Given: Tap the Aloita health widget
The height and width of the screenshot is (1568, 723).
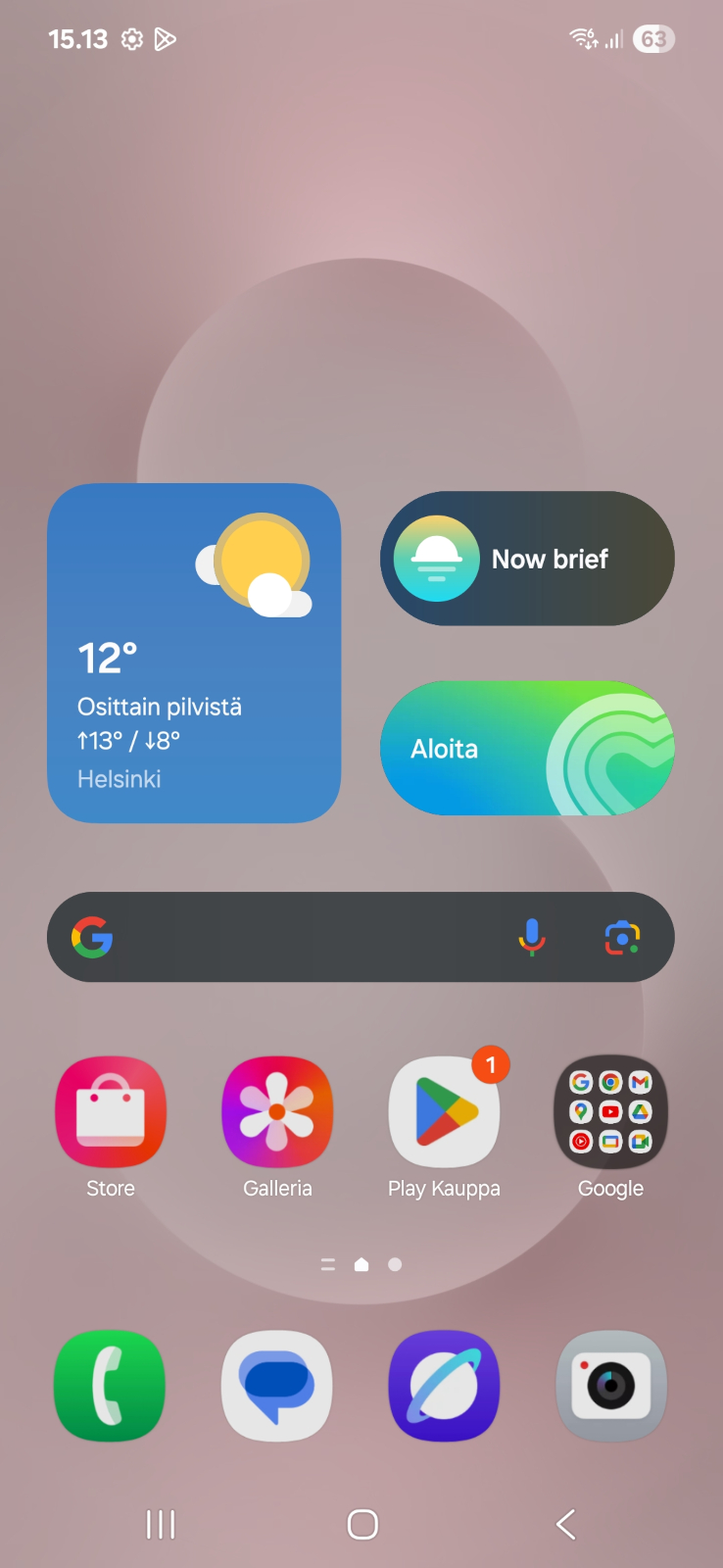Looking at the screenshot, I should tap(527, 748).
